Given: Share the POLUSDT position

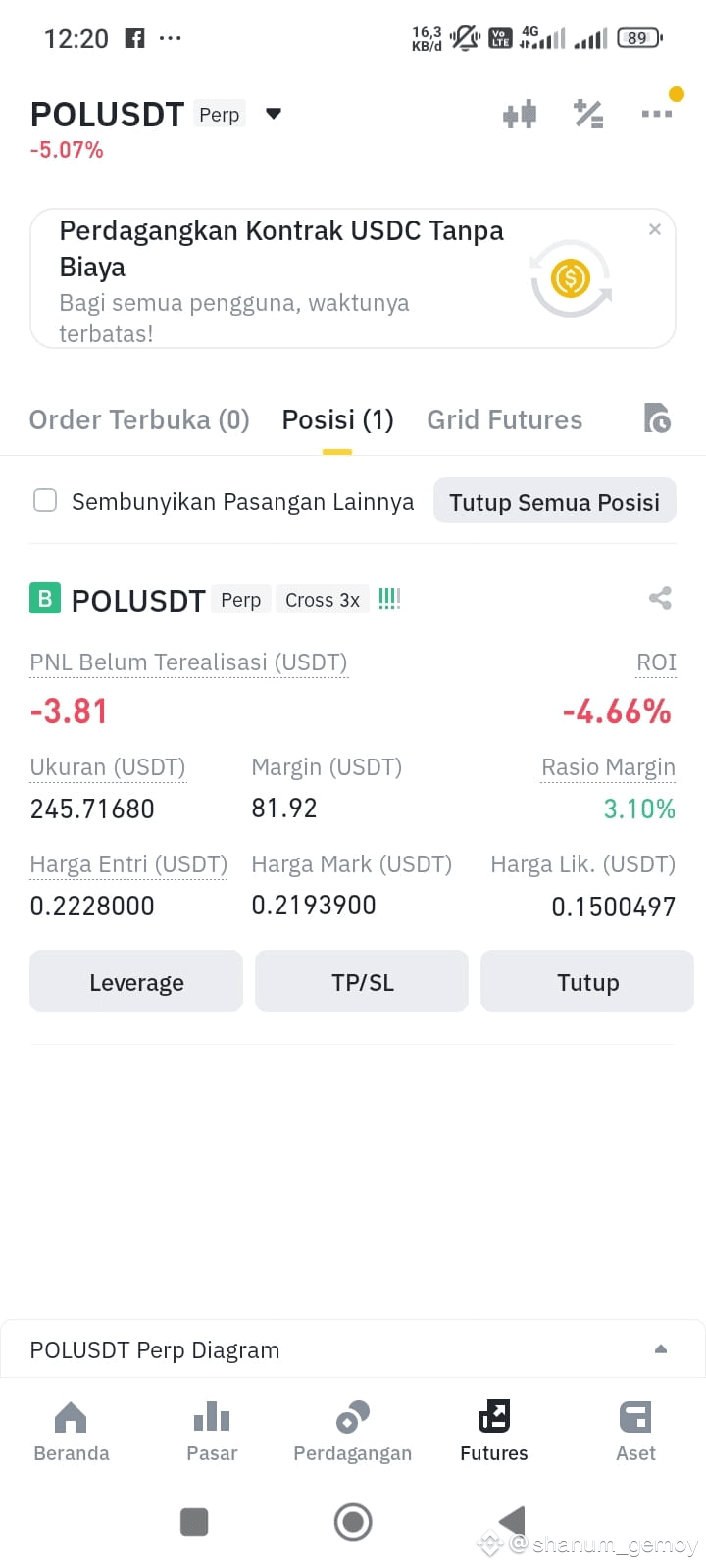Looking at the screenshot, I should coord(659,598).
